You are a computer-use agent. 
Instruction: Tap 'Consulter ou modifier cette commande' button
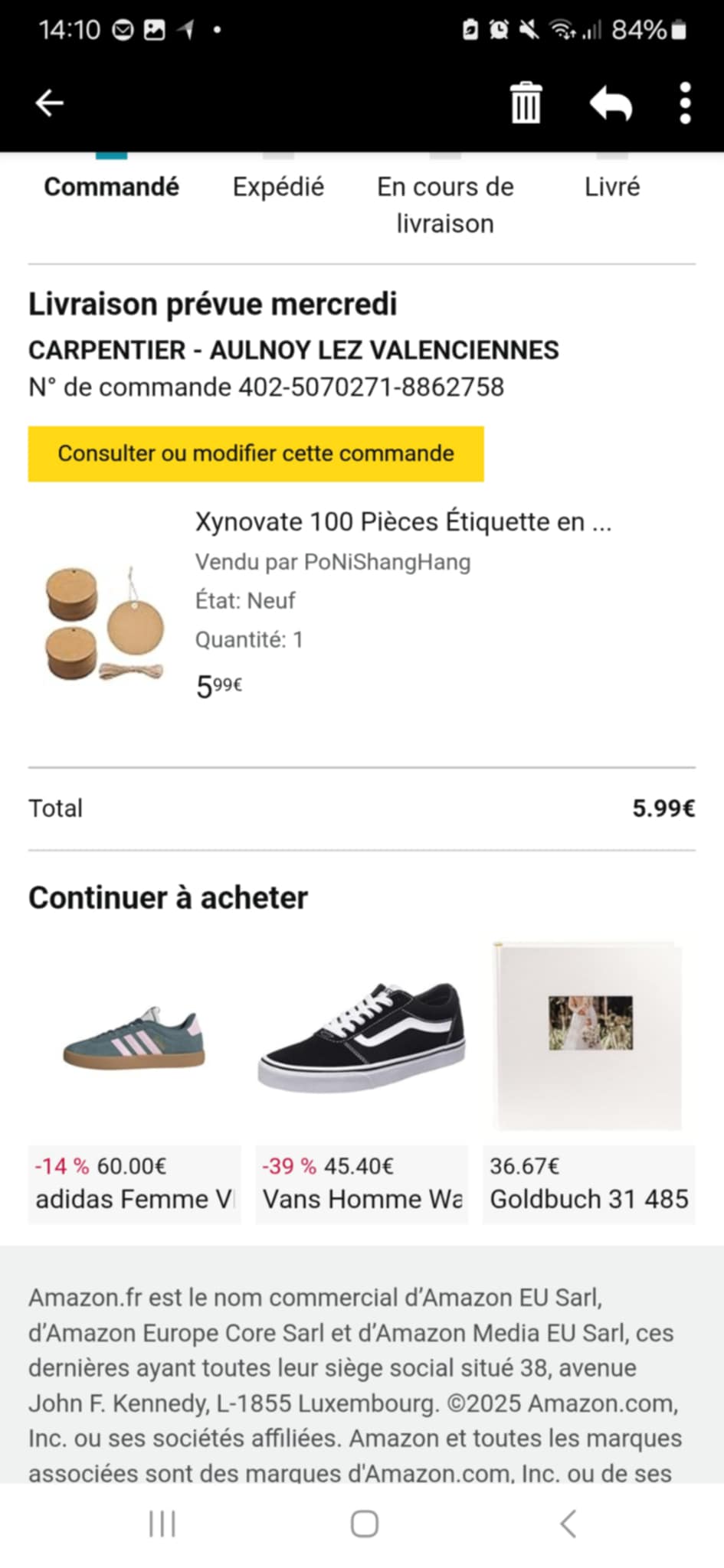(x=256, y=453)
